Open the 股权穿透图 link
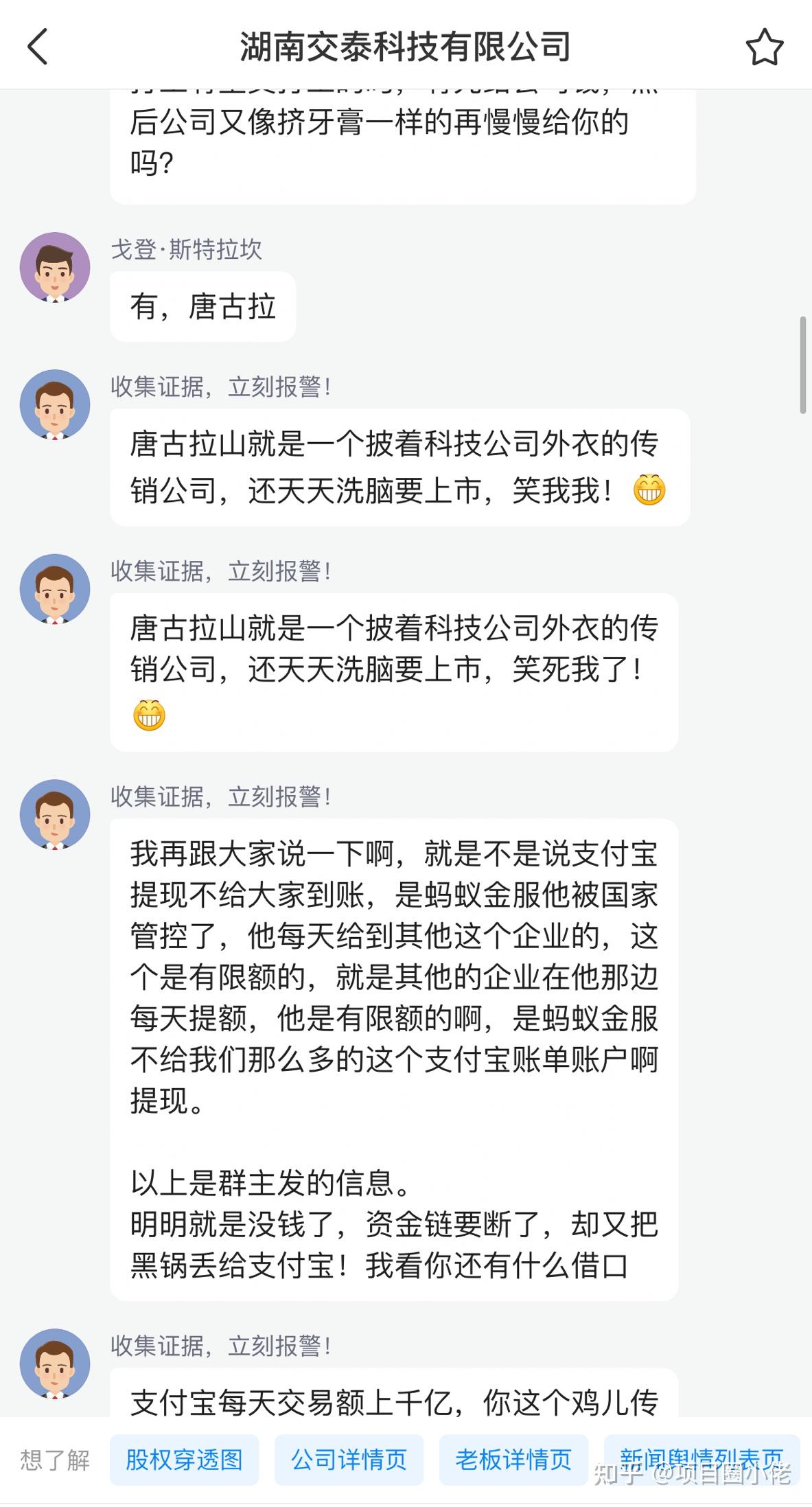 [x=184, y=1460]
